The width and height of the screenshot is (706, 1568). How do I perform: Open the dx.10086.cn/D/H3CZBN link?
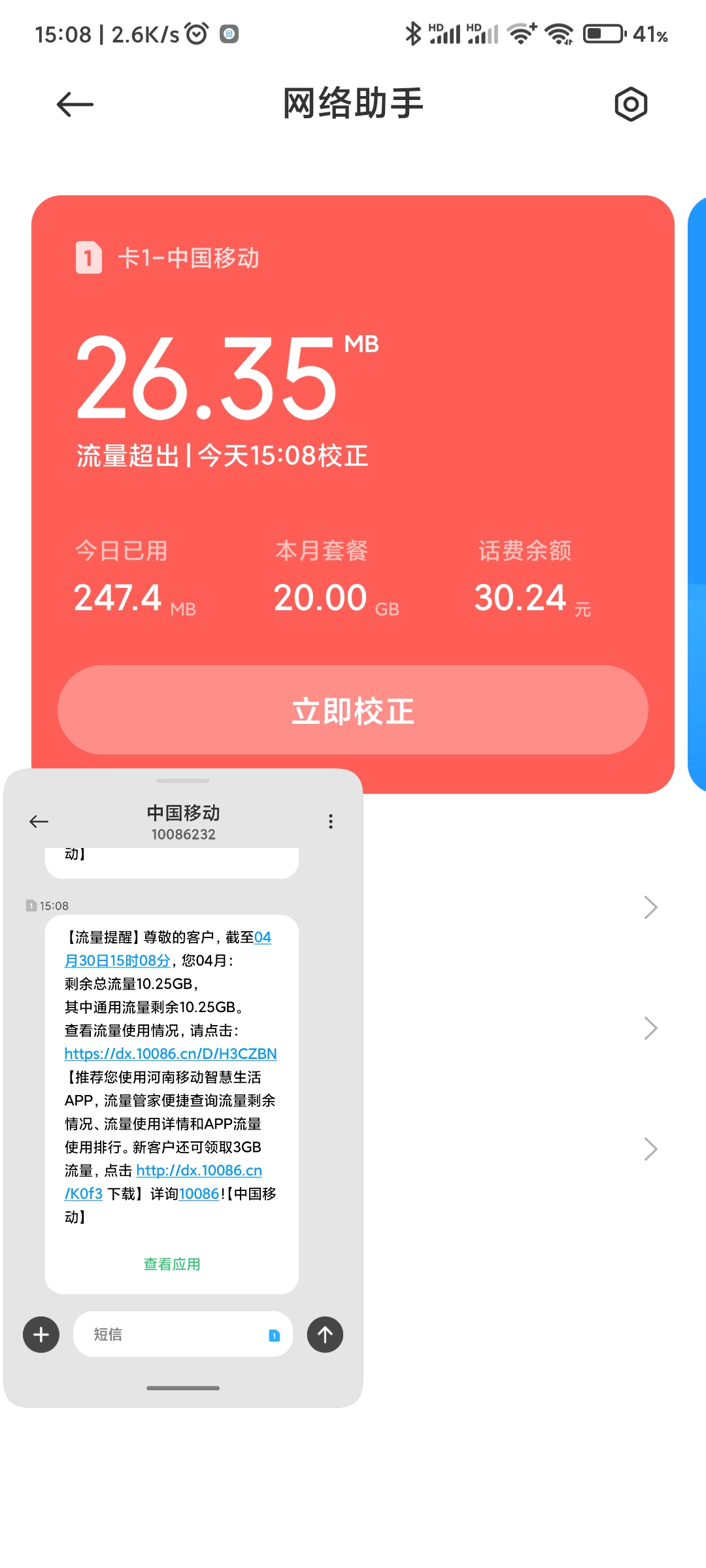tap(171, 1054)
